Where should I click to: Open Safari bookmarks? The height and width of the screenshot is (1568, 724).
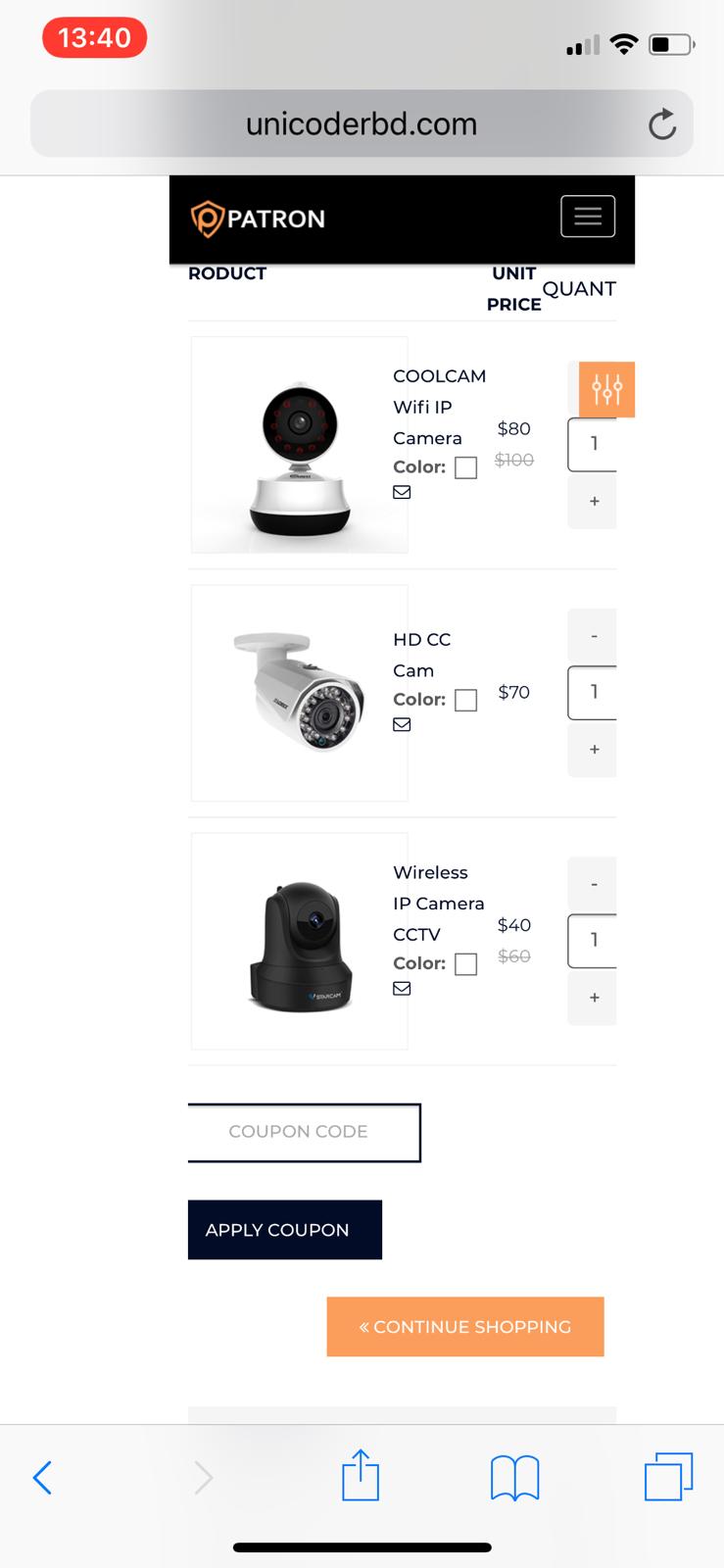pos(514,1477)
